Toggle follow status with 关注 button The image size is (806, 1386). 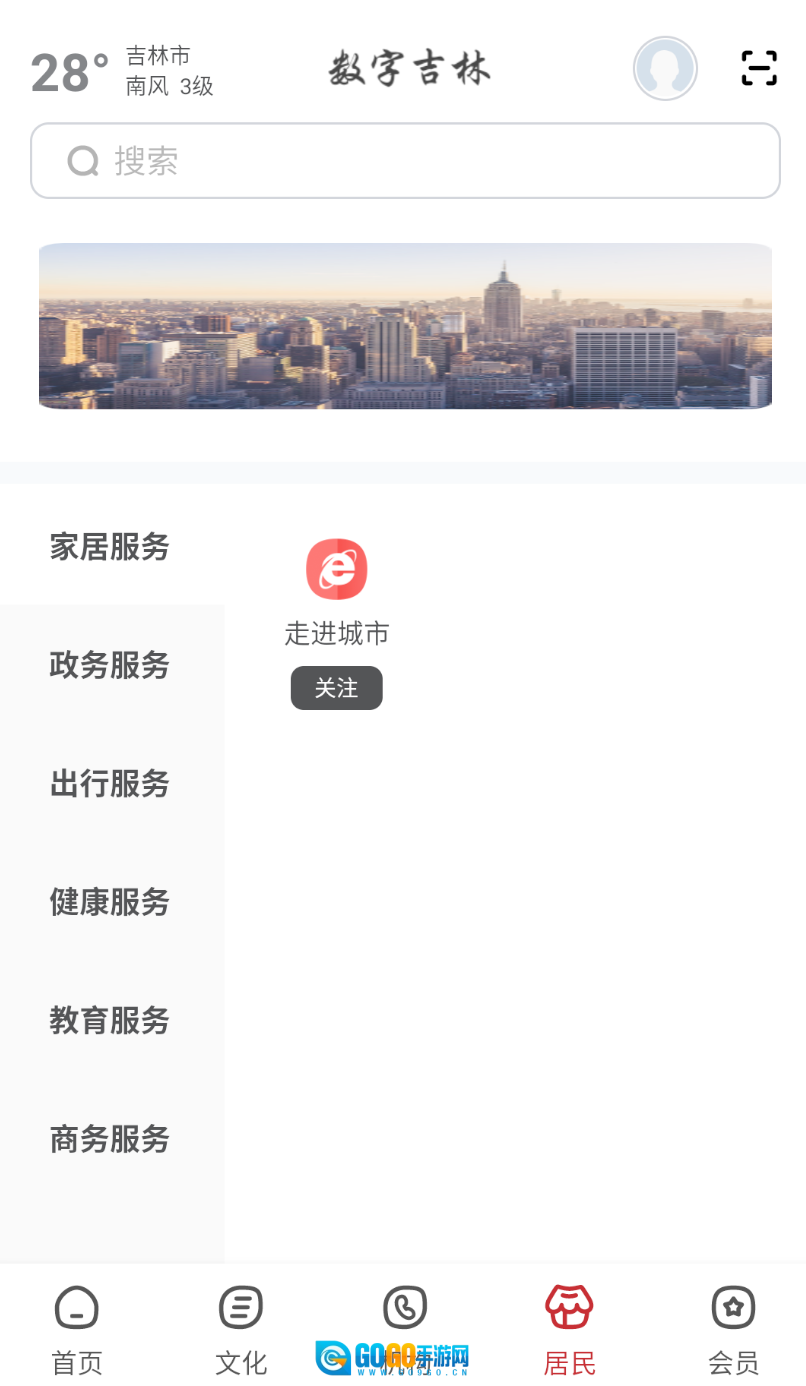point(337,688)
